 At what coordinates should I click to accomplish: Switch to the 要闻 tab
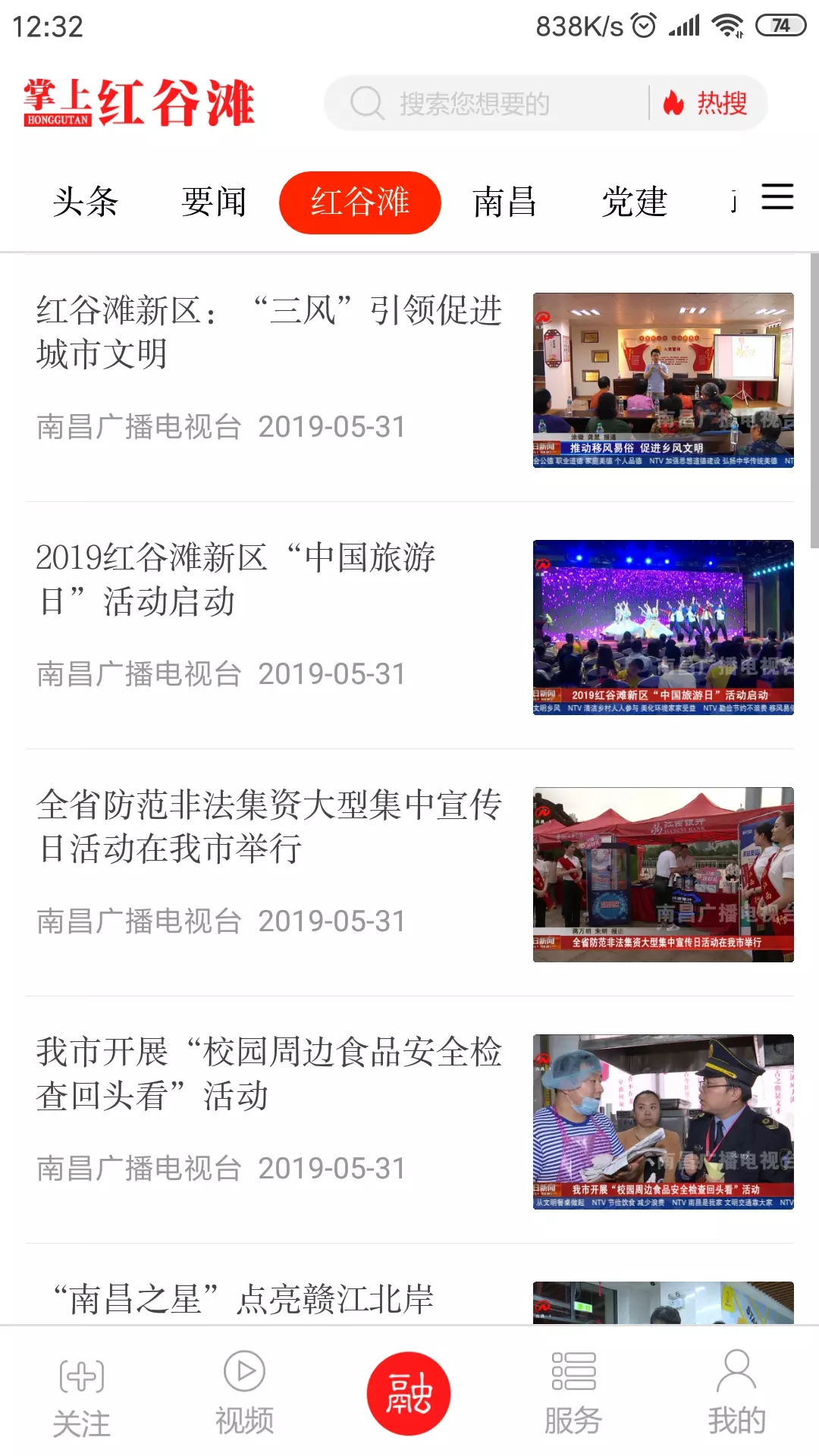pos(214,202)
